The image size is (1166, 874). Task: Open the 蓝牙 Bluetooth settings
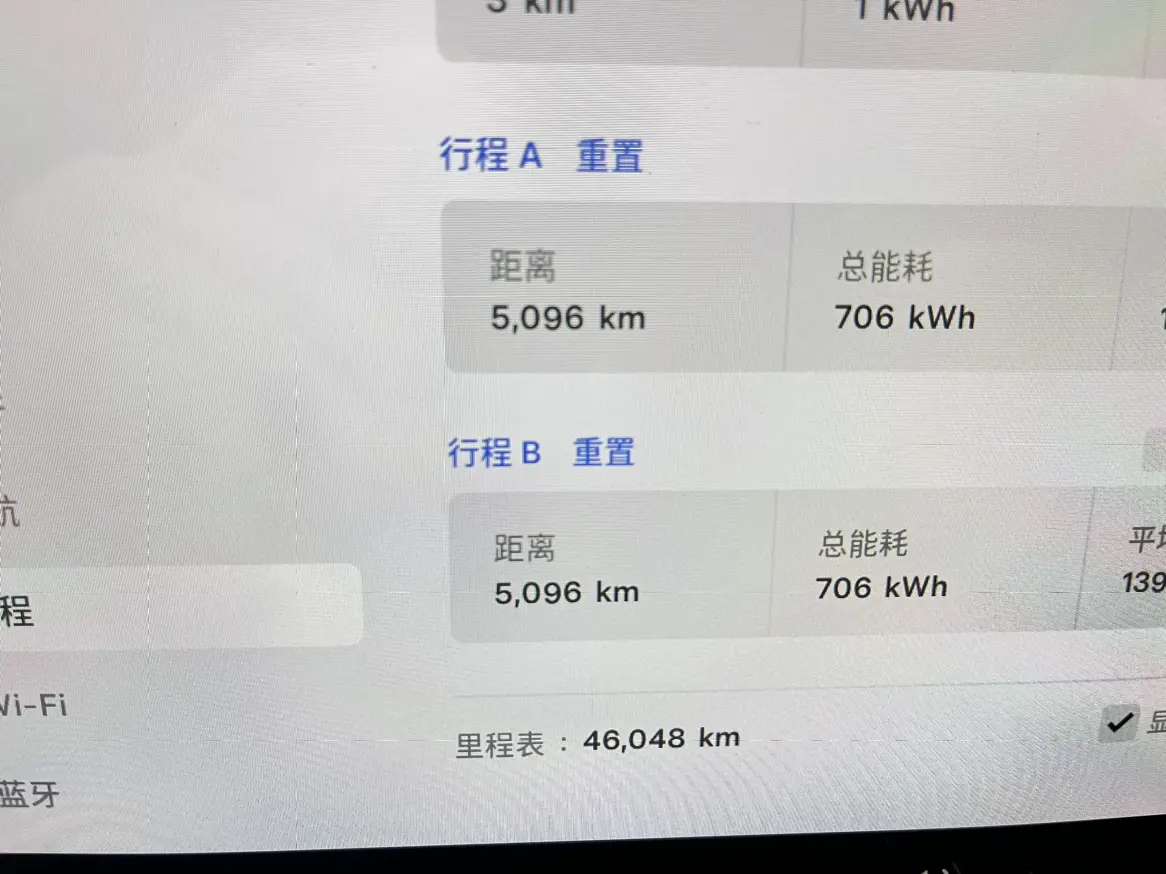(x=30, y=796)
